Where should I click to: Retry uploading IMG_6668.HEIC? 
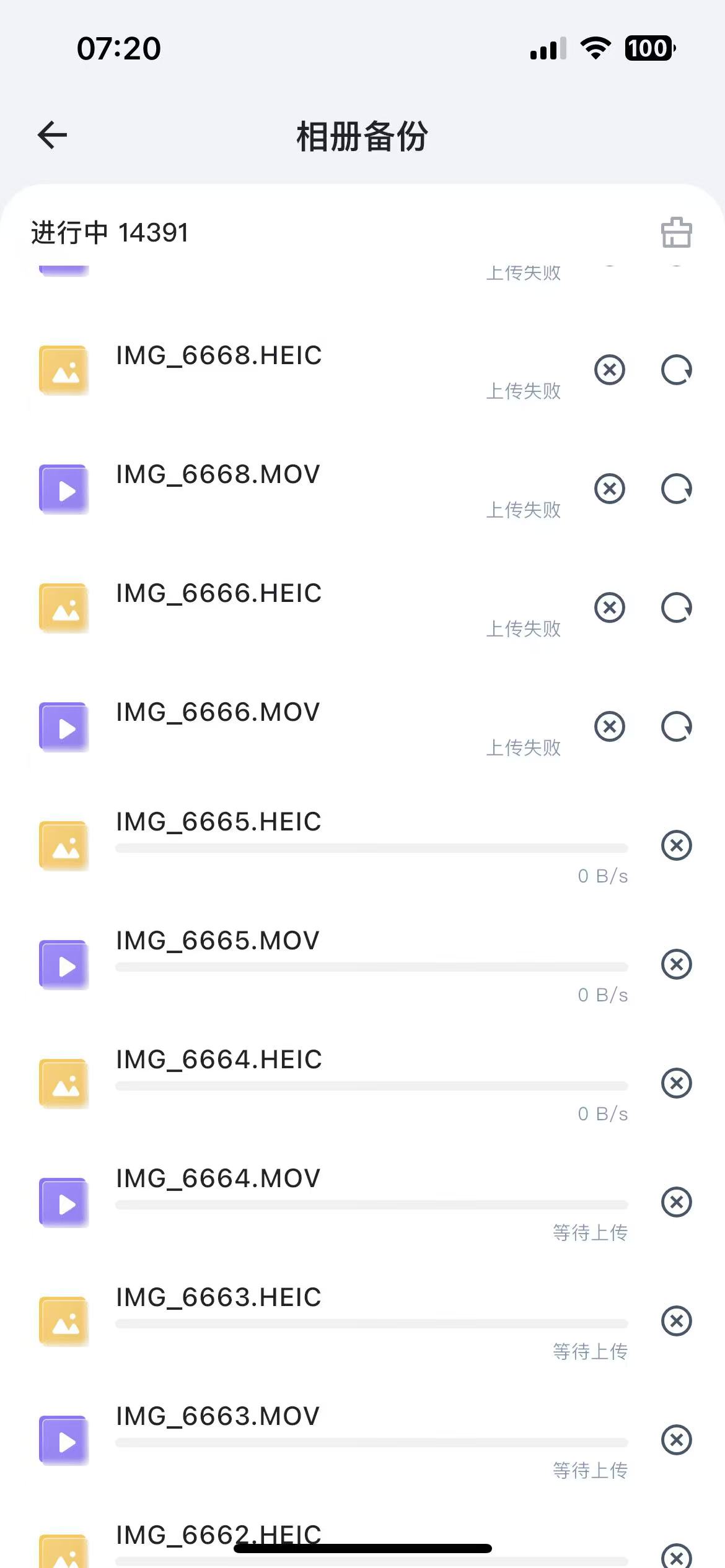[676, 370]
